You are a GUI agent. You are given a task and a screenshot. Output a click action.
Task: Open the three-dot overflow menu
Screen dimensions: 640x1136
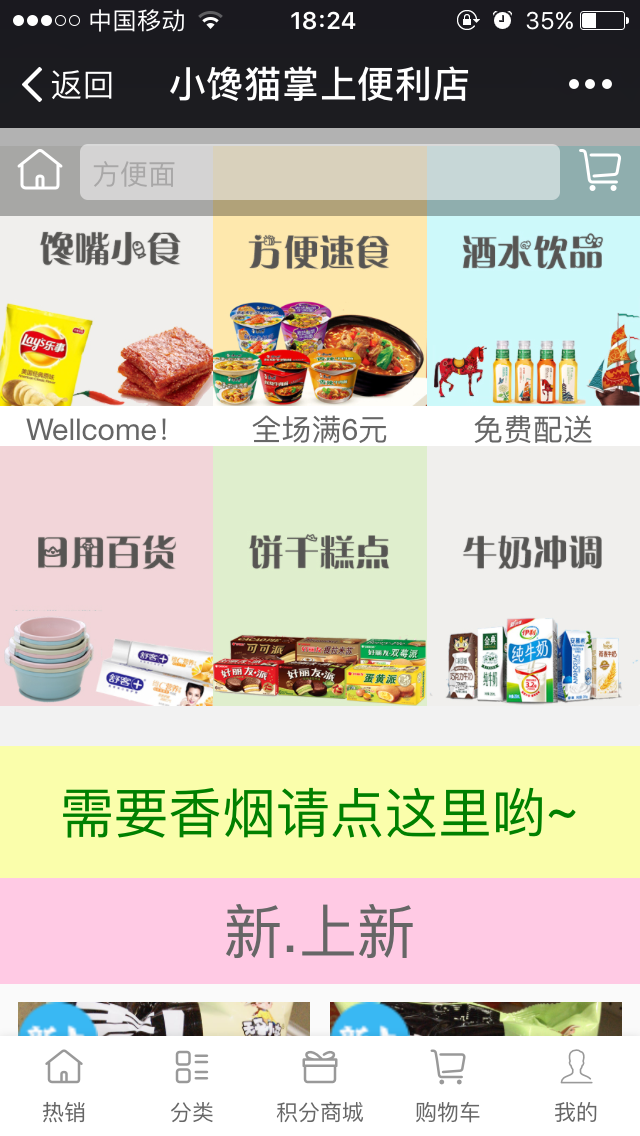(x=590, y=85)
